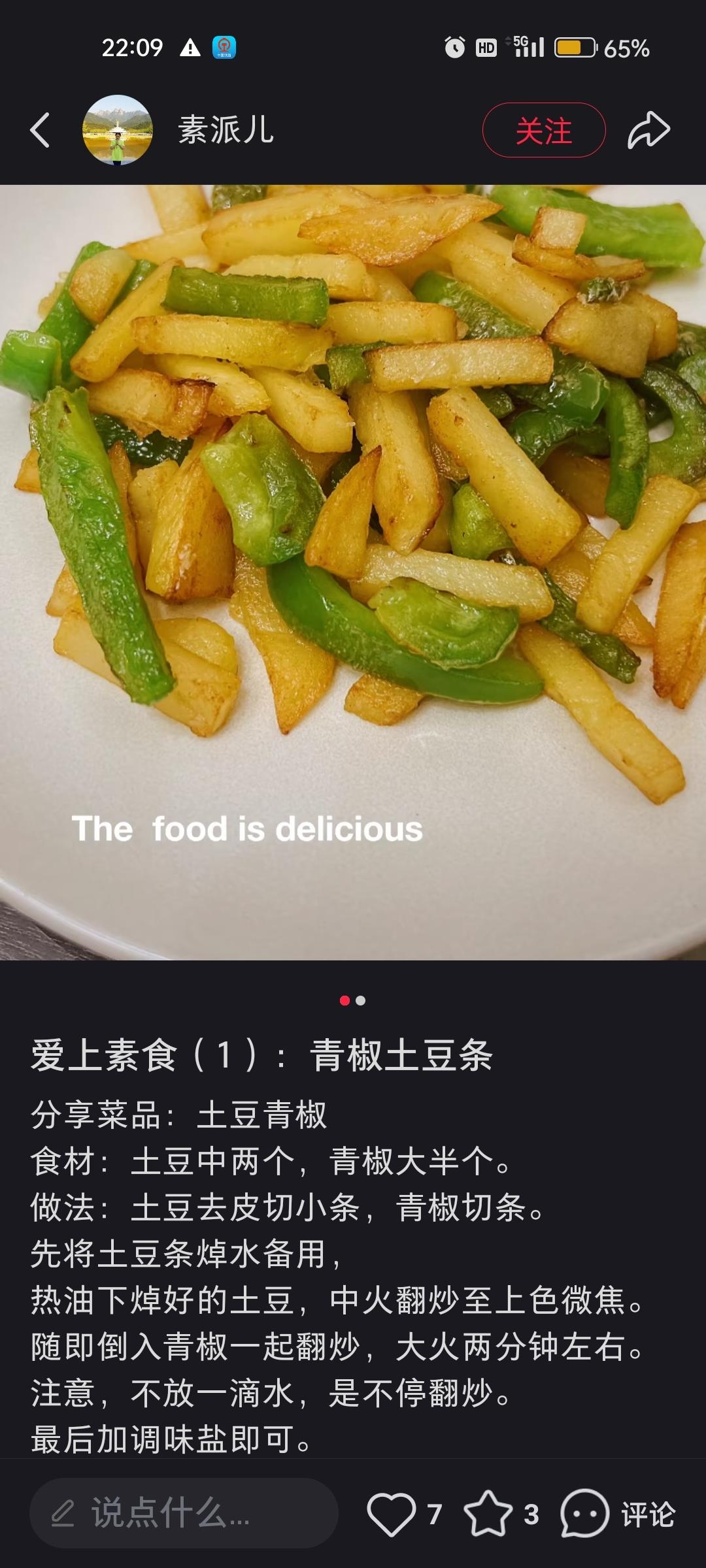Open the author name 素派儿

(x=226, y=130)
